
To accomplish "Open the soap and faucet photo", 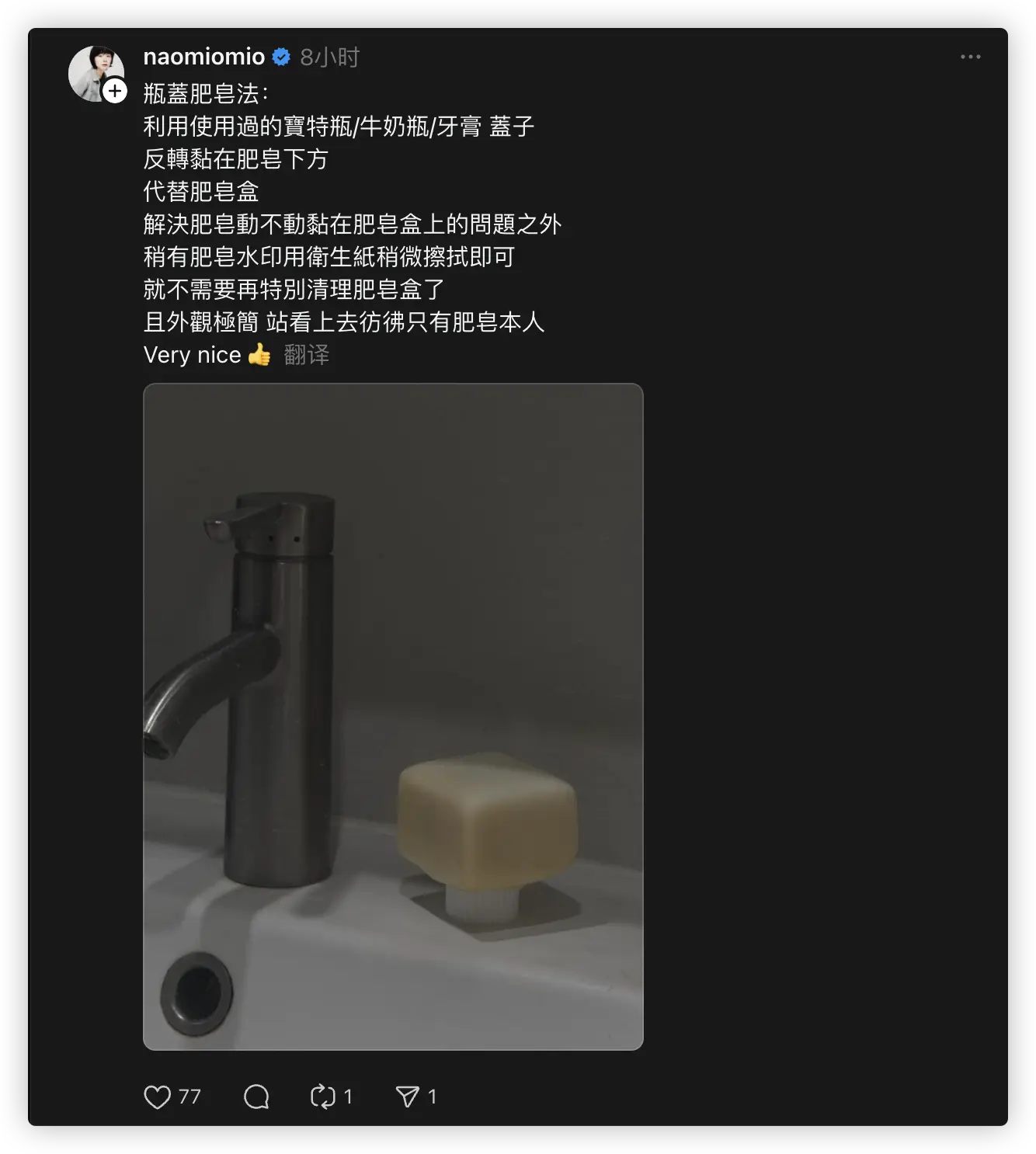I will (393, 716).
